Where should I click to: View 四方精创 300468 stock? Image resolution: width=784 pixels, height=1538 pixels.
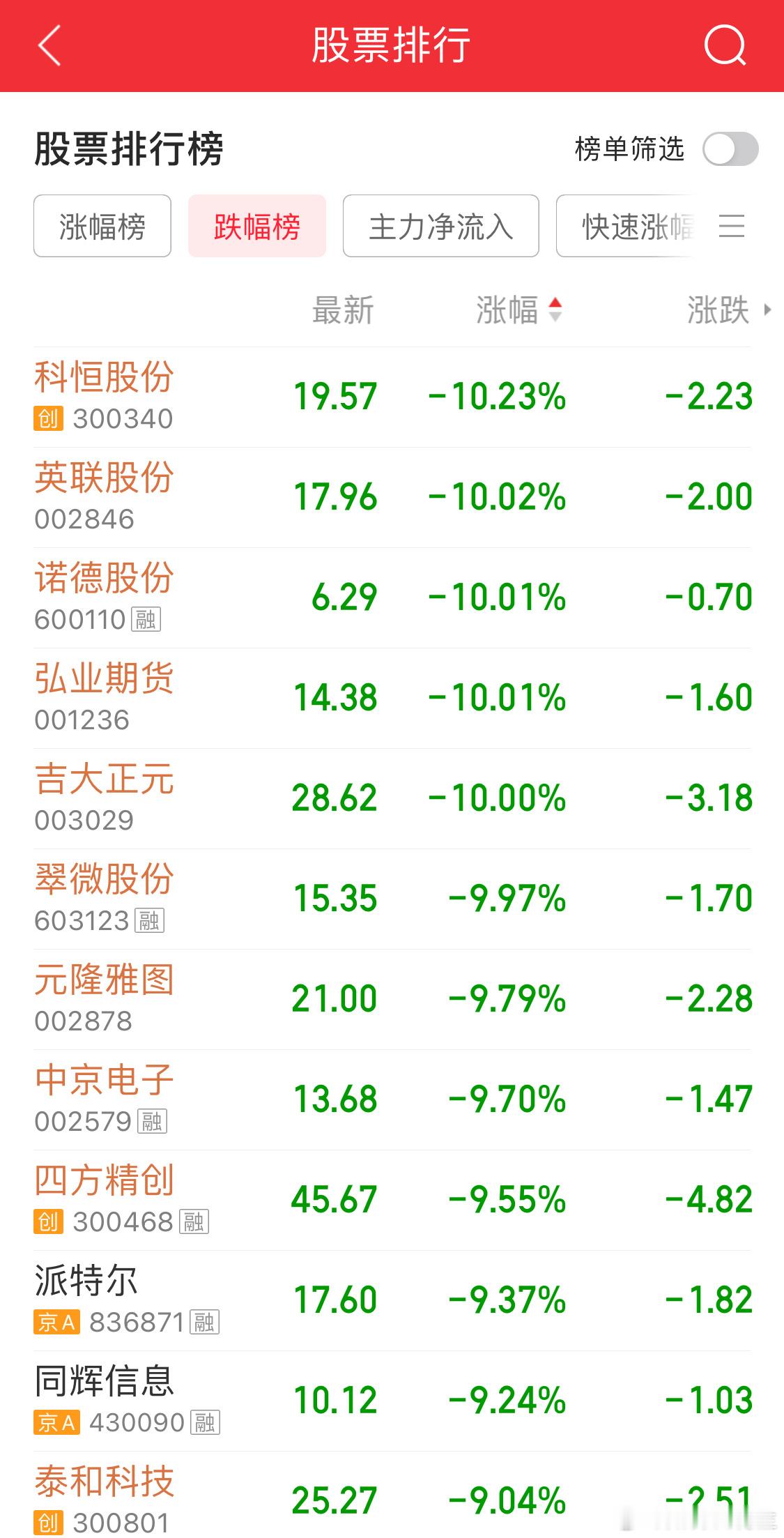coord(392,1201)
